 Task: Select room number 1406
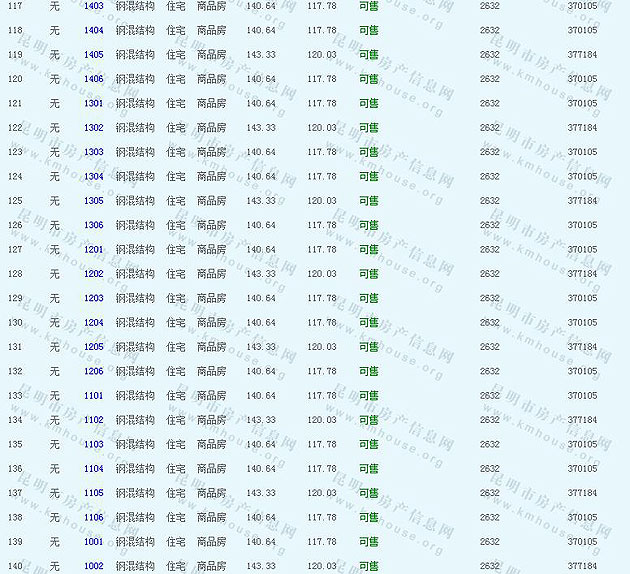click(93, 79)
